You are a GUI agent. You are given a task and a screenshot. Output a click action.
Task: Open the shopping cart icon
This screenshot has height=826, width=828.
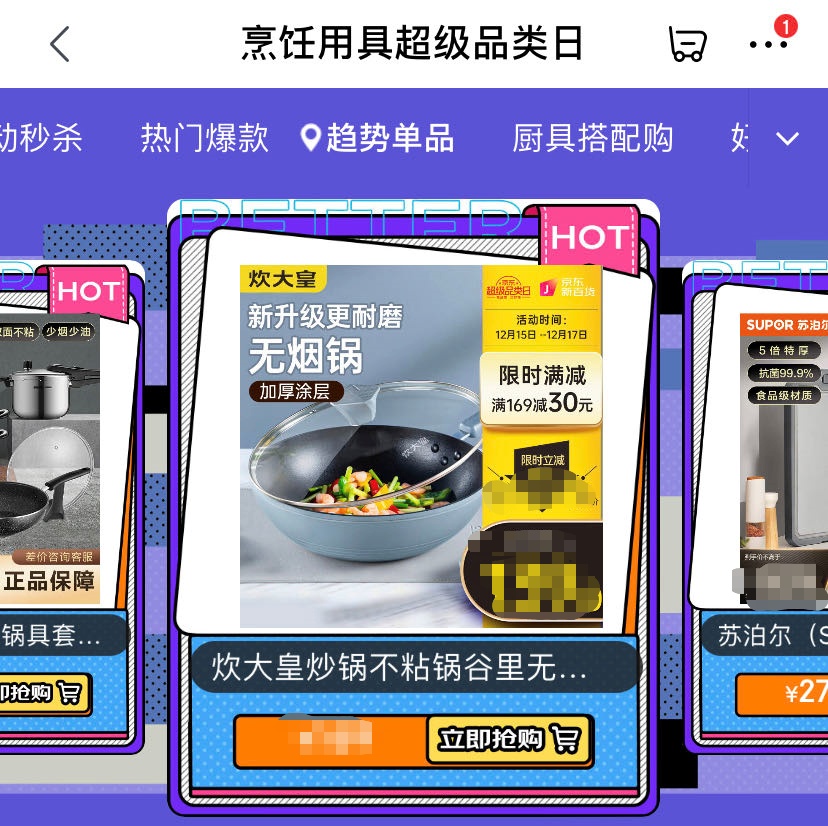pyautogui.click(x=687, y=44)
